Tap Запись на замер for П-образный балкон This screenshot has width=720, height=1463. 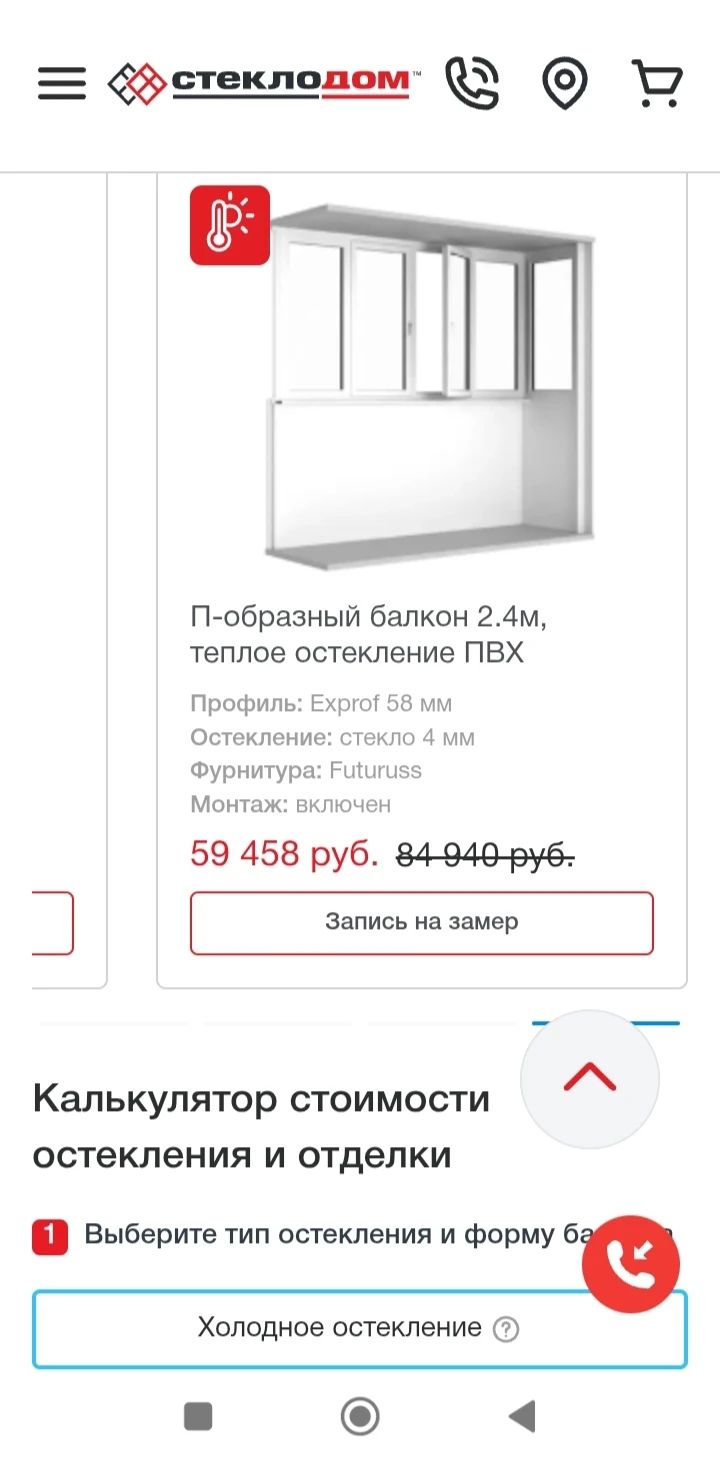(x=421, y=922)
